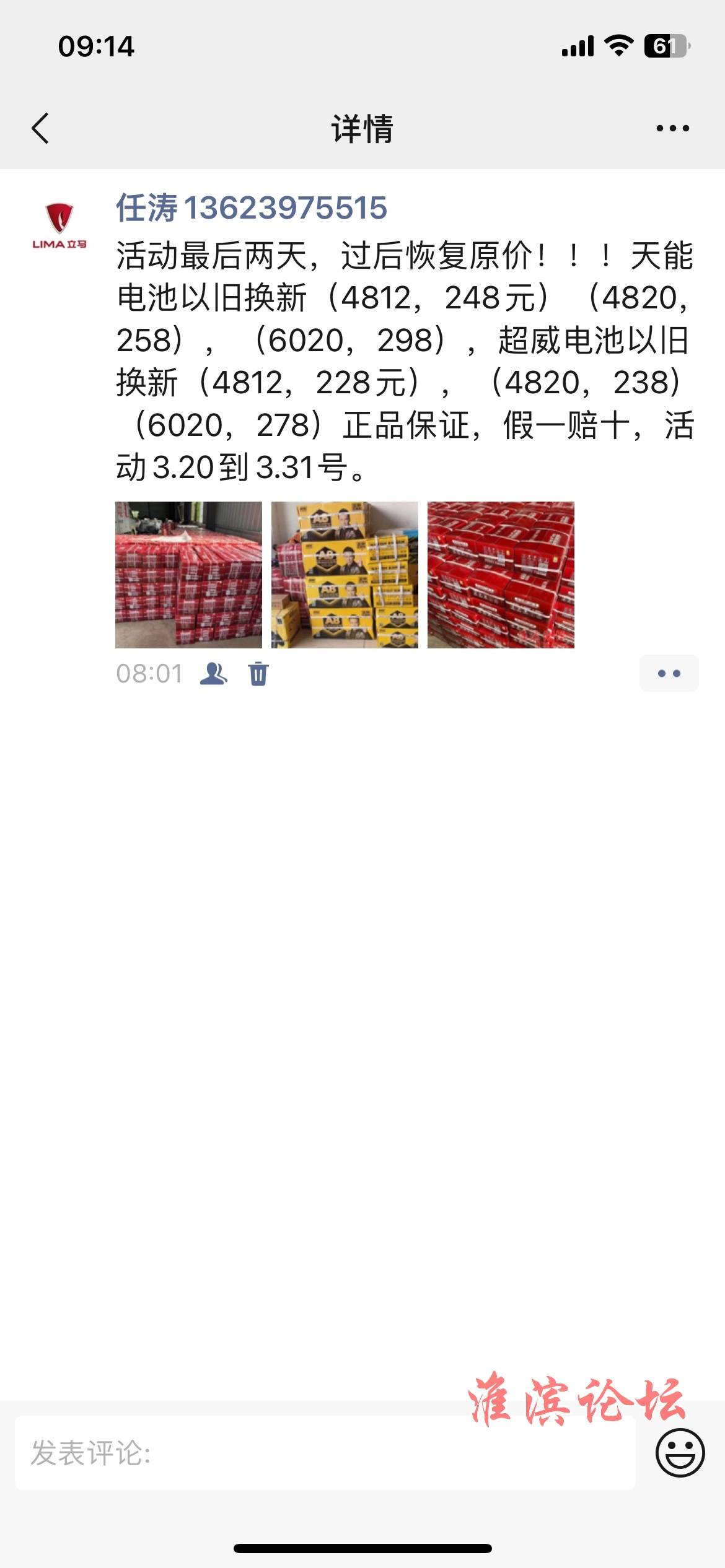View the third red stacked boxes photo
The width and height of the screenshot is (725, 1568).
tap(501, 575)
